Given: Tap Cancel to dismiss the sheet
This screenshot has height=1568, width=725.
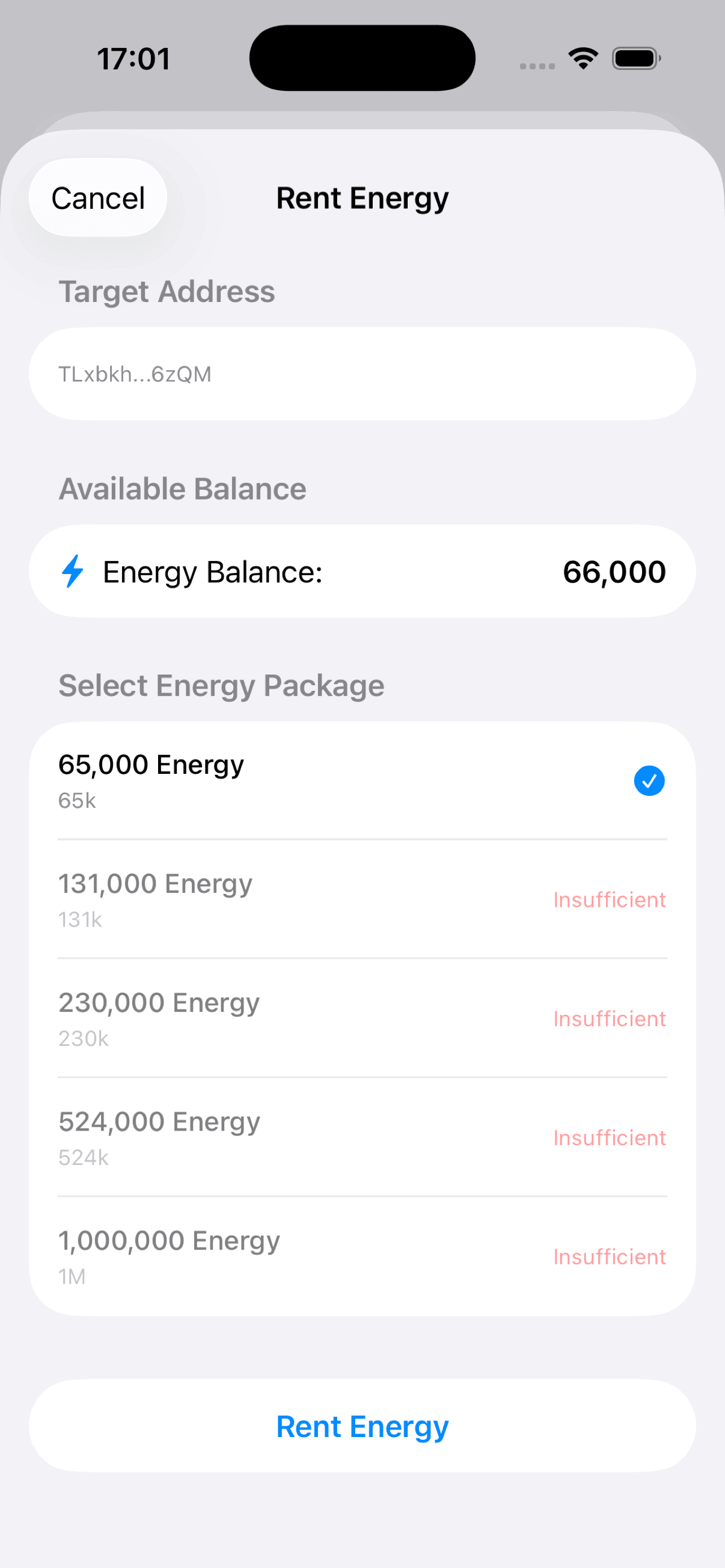Looking at the screenshot, I should [x=98, y=197].
